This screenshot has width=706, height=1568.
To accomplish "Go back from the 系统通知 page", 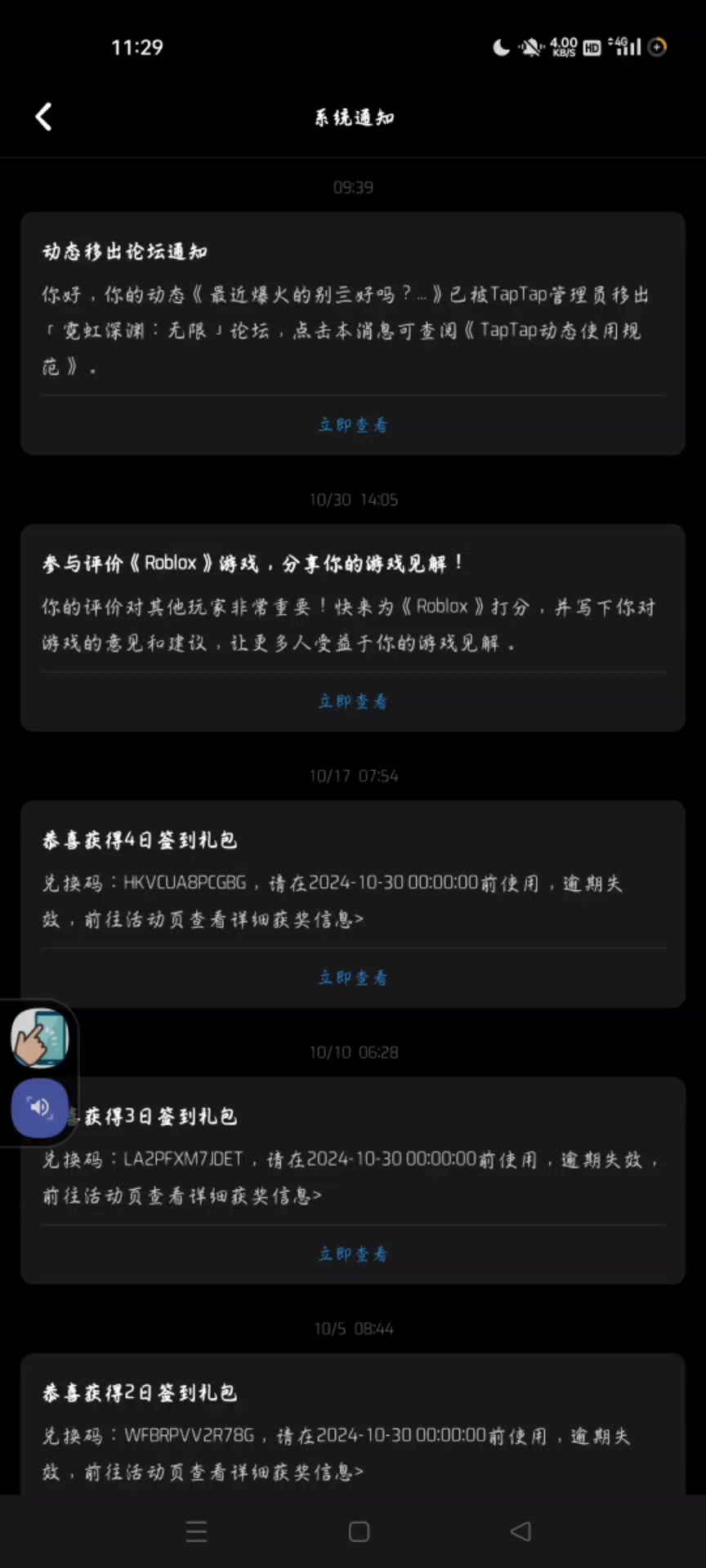I will 43,117.
